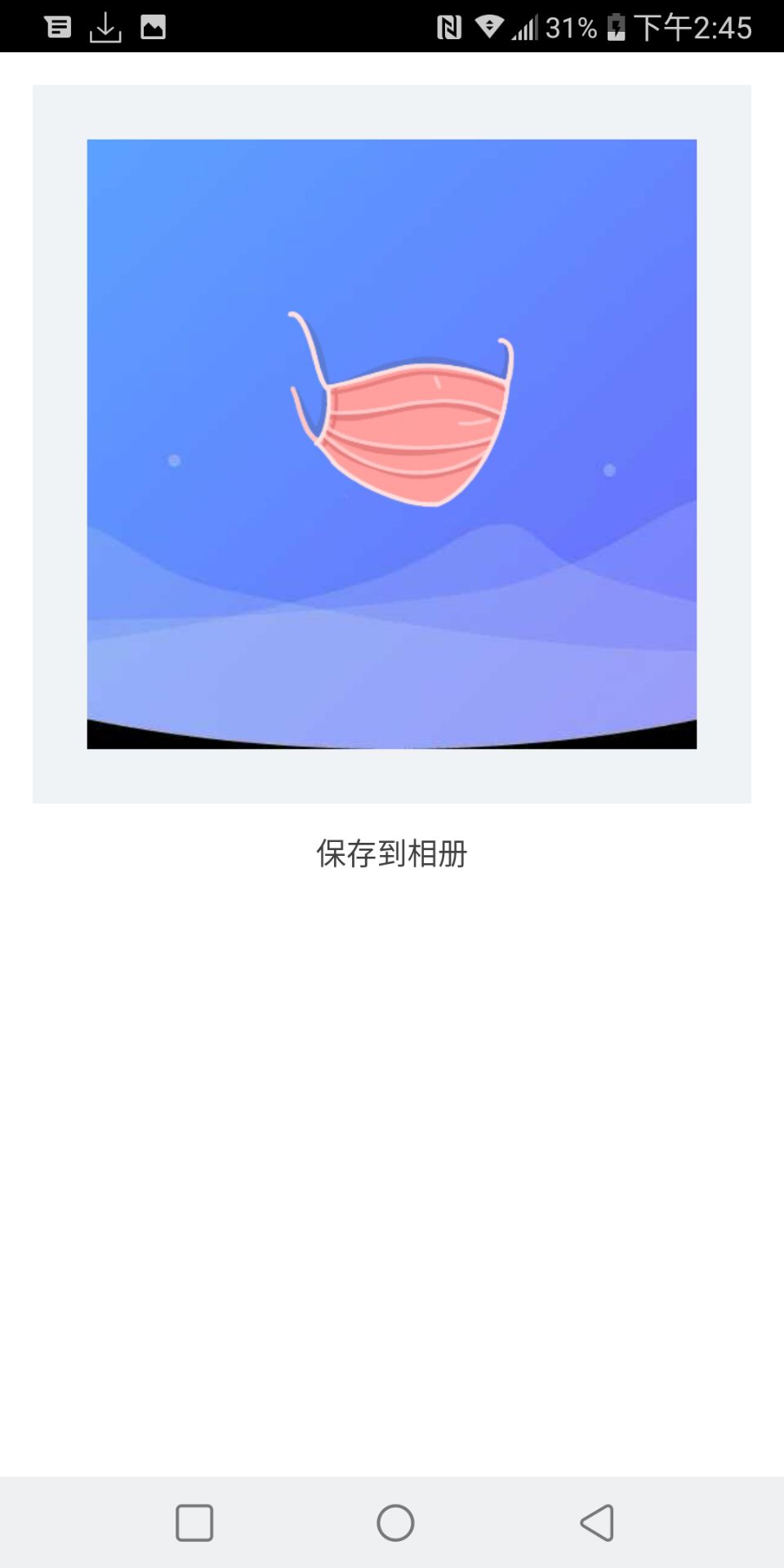Show recent apps
This screenshot has width=784, height=1568.
pyautogui.click(x=194, y=1522)
